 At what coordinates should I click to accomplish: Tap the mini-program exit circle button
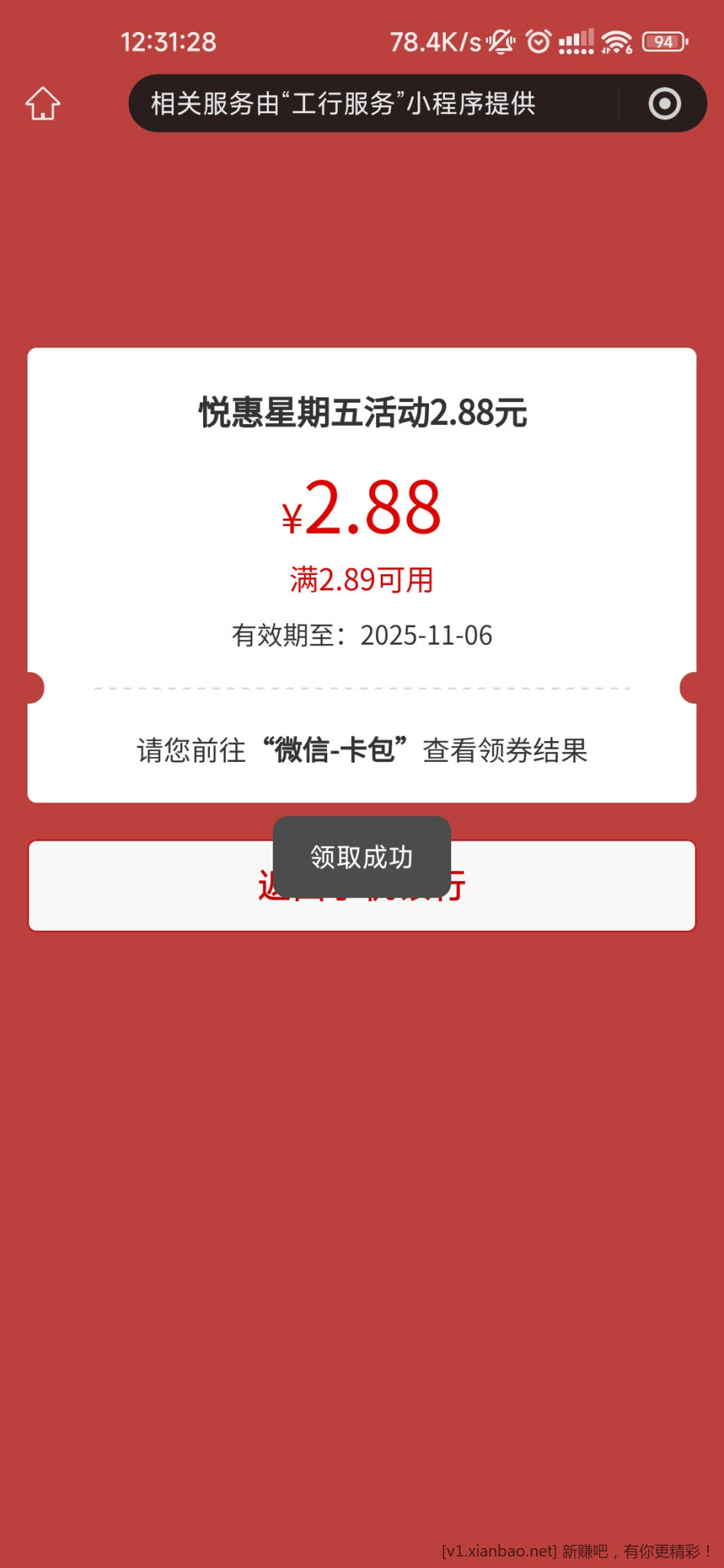(x=663, y=104)
